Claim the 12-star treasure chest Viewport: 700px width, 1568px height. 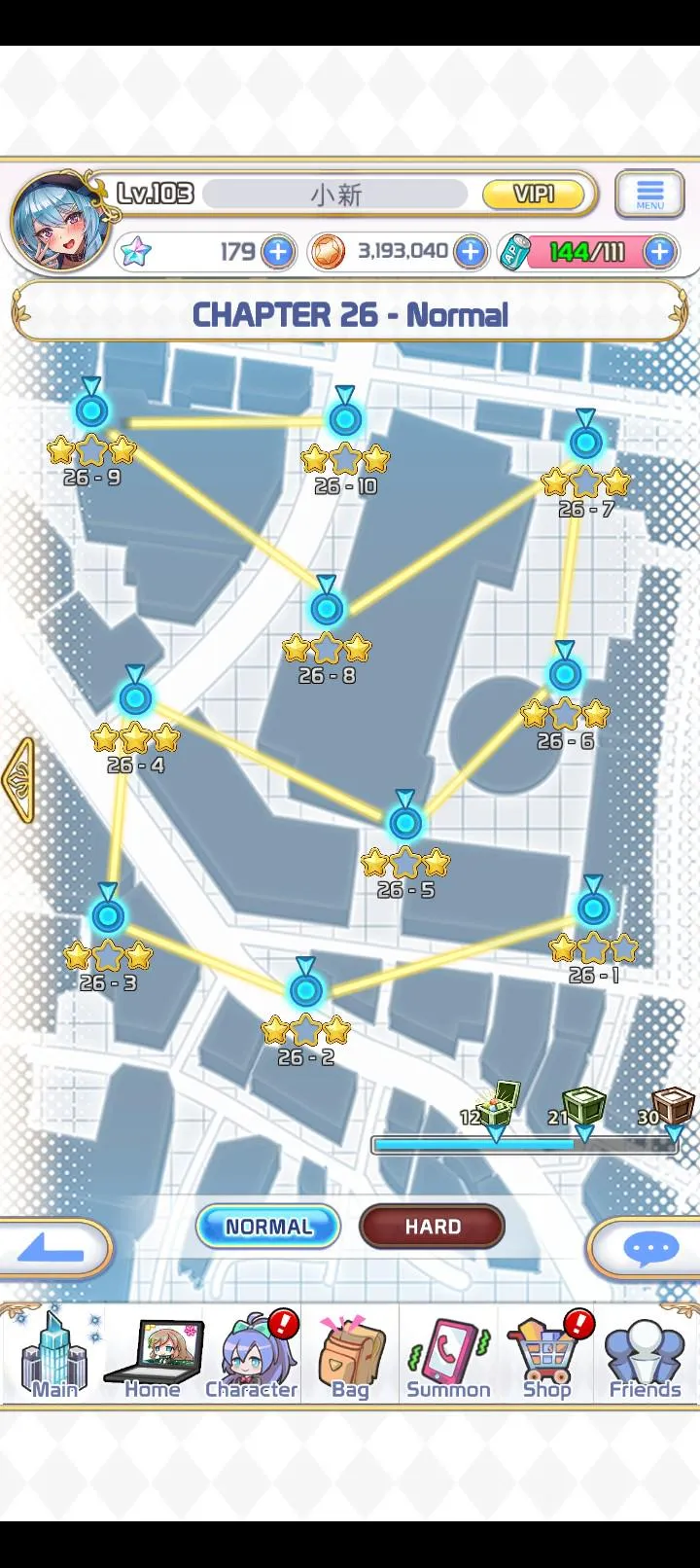coord(499,1104)
